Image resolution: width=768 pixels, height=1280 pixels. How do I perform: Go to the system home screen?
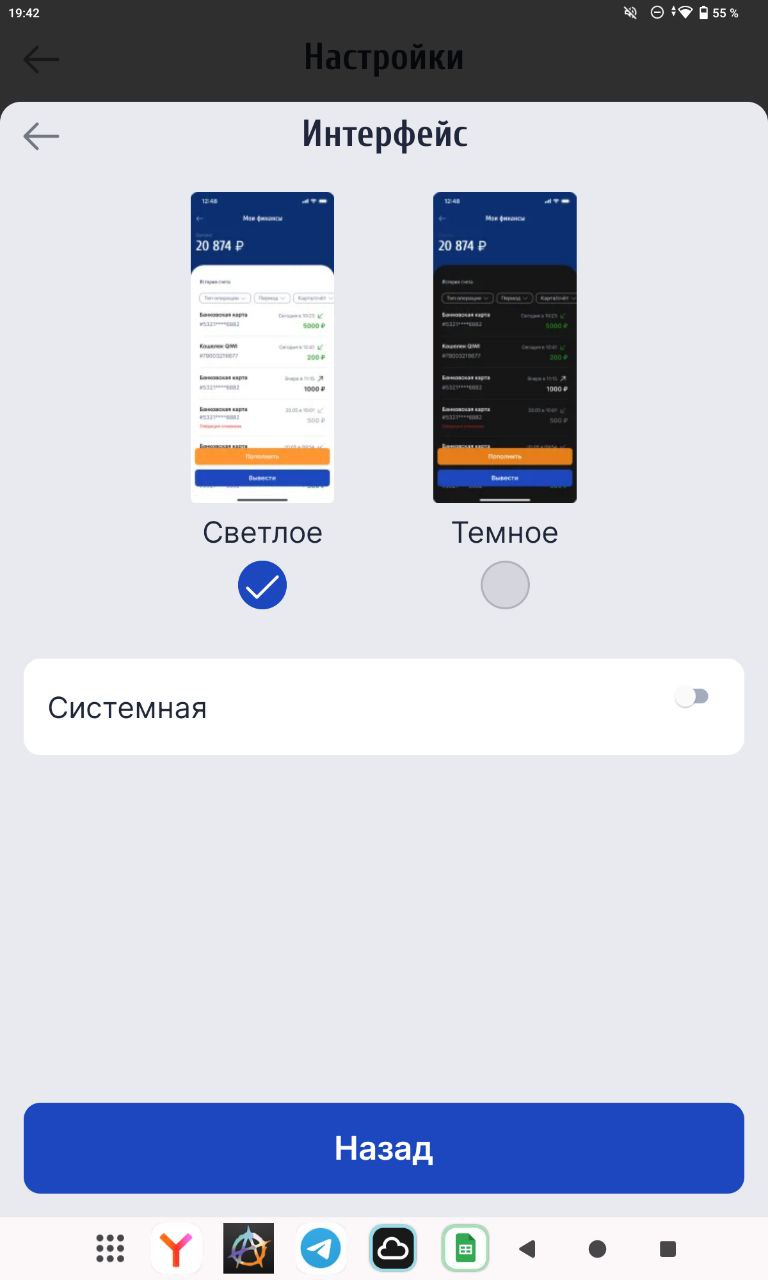tap(597, 1248)
